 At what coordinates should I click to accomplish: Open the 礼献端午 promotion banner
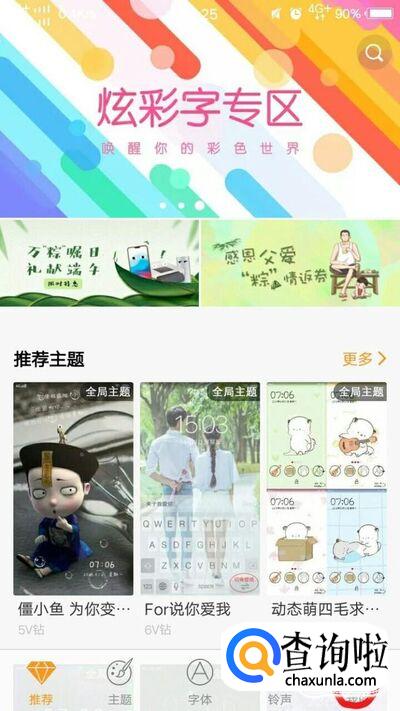(x=99, y=263)
